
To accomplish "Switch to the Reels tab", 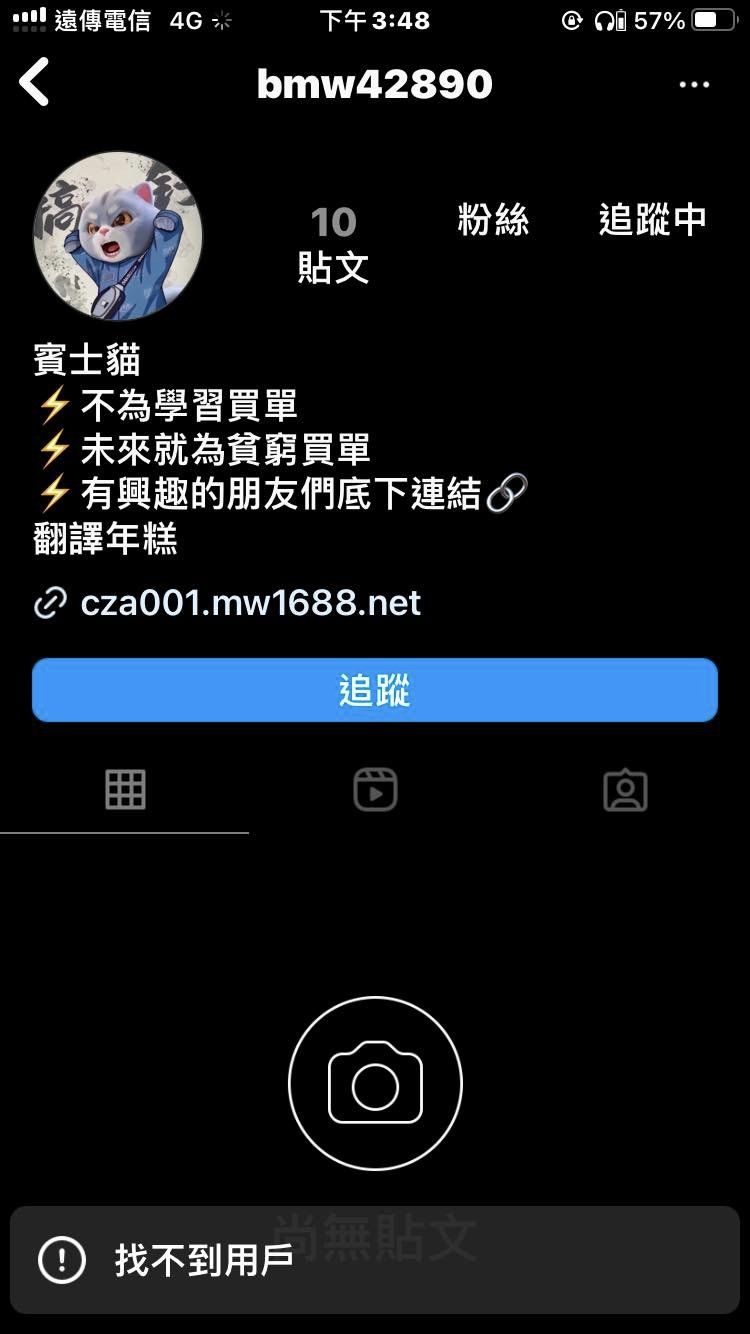I will pyautogui.click(x=375, y=790).
